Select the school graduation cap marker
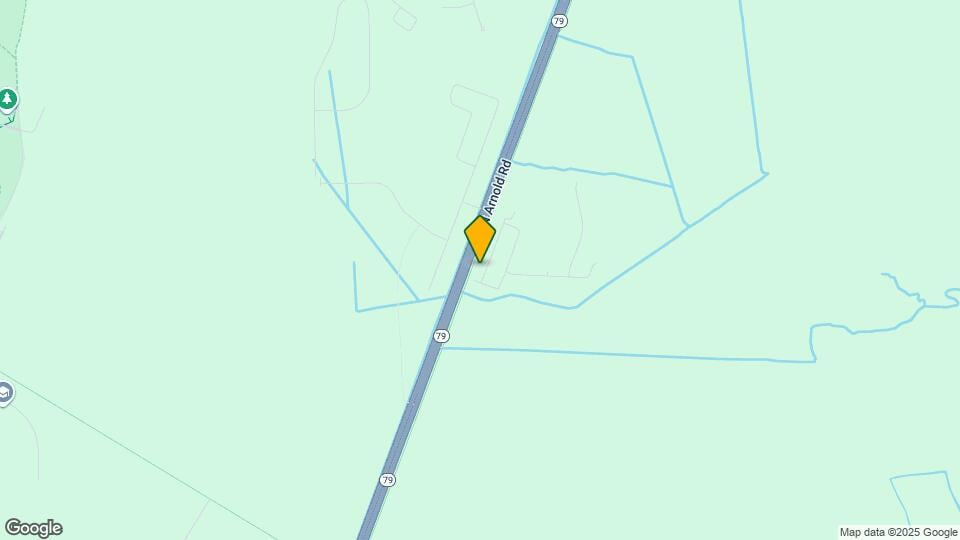 coord(4,392)
